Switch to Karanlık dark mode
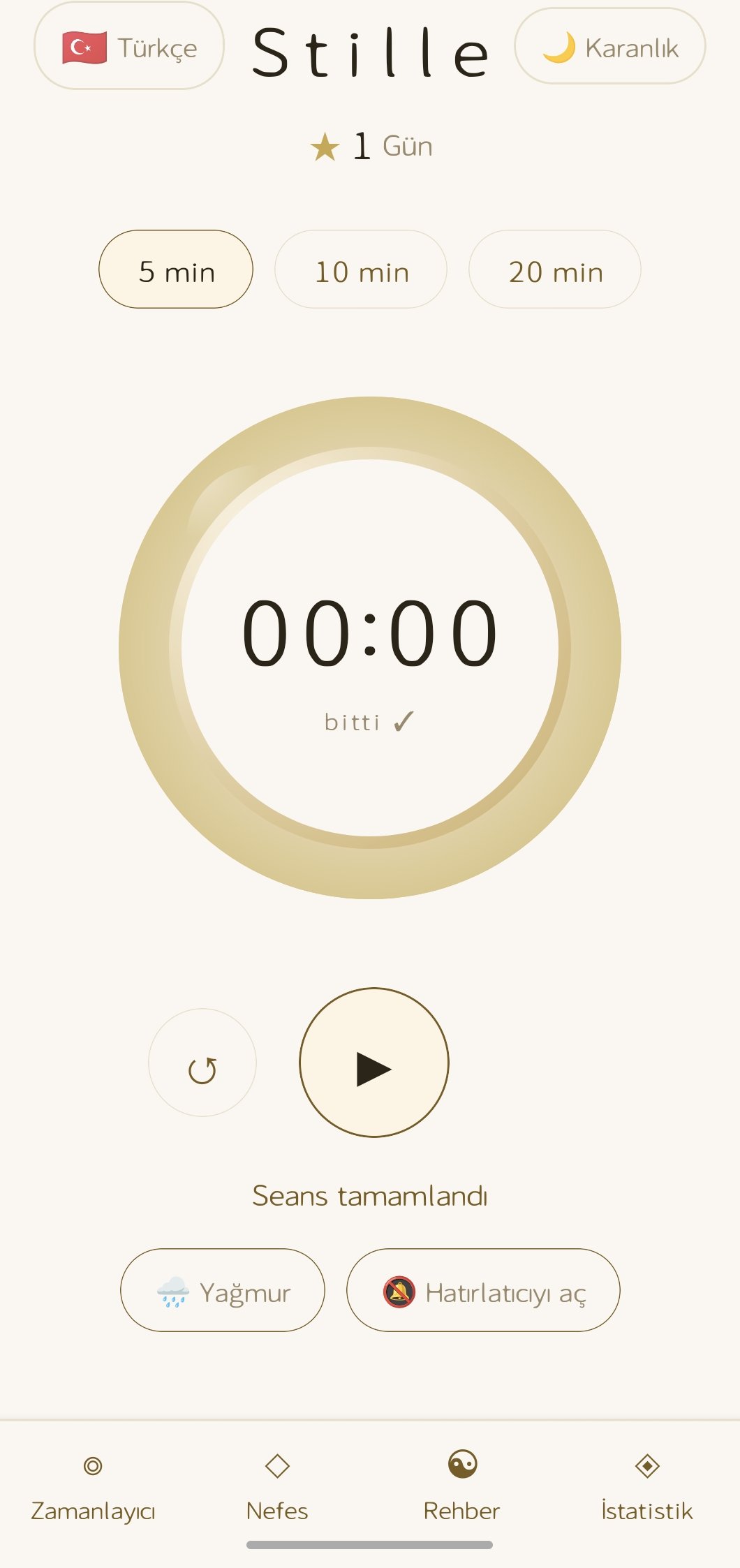This screenshot has height=1568, width=740. pyautogui.click(x=610, y=47)
